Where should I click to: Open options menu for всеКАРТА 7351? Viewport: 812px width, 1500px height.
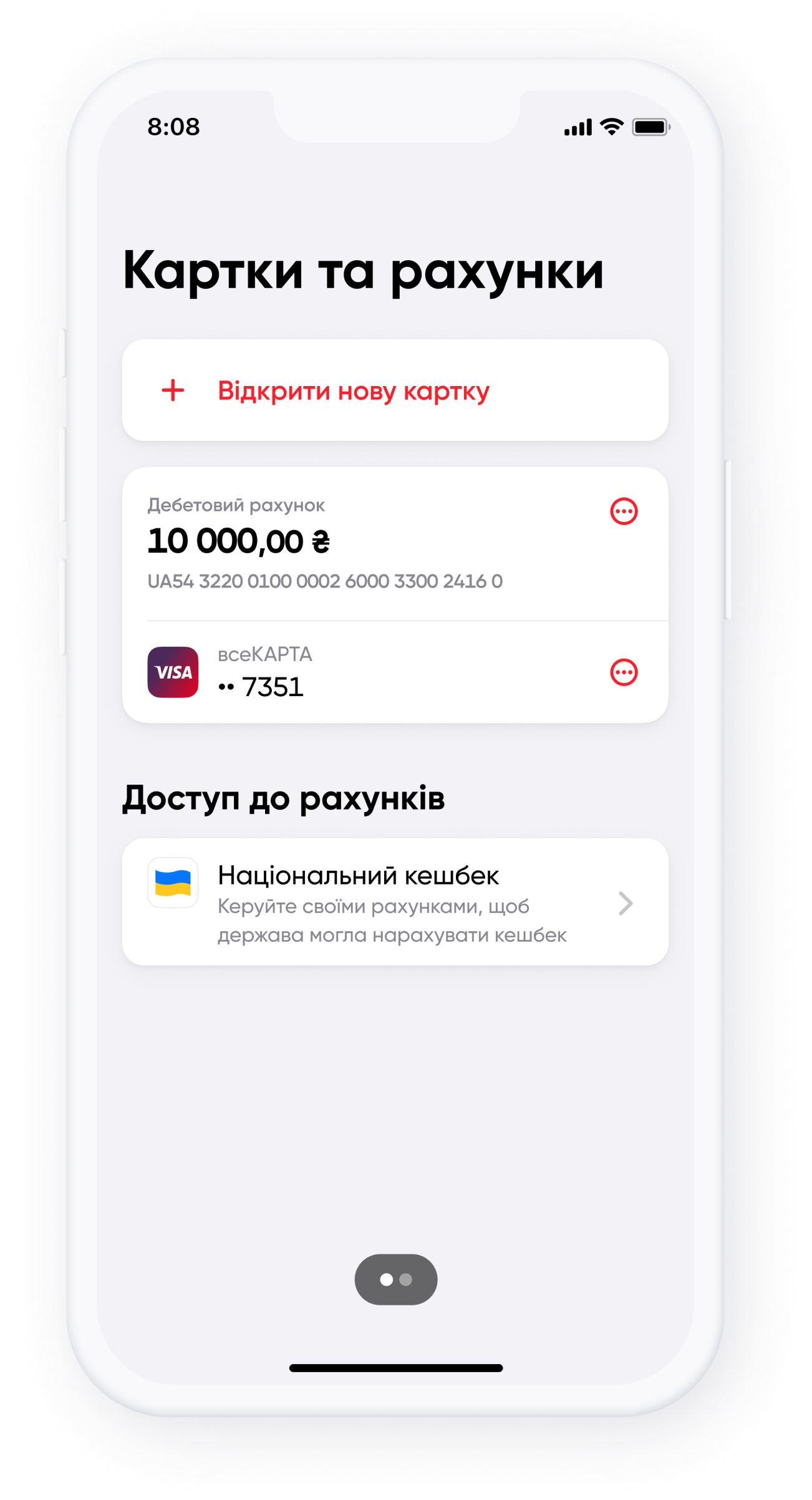coord(624,672)
